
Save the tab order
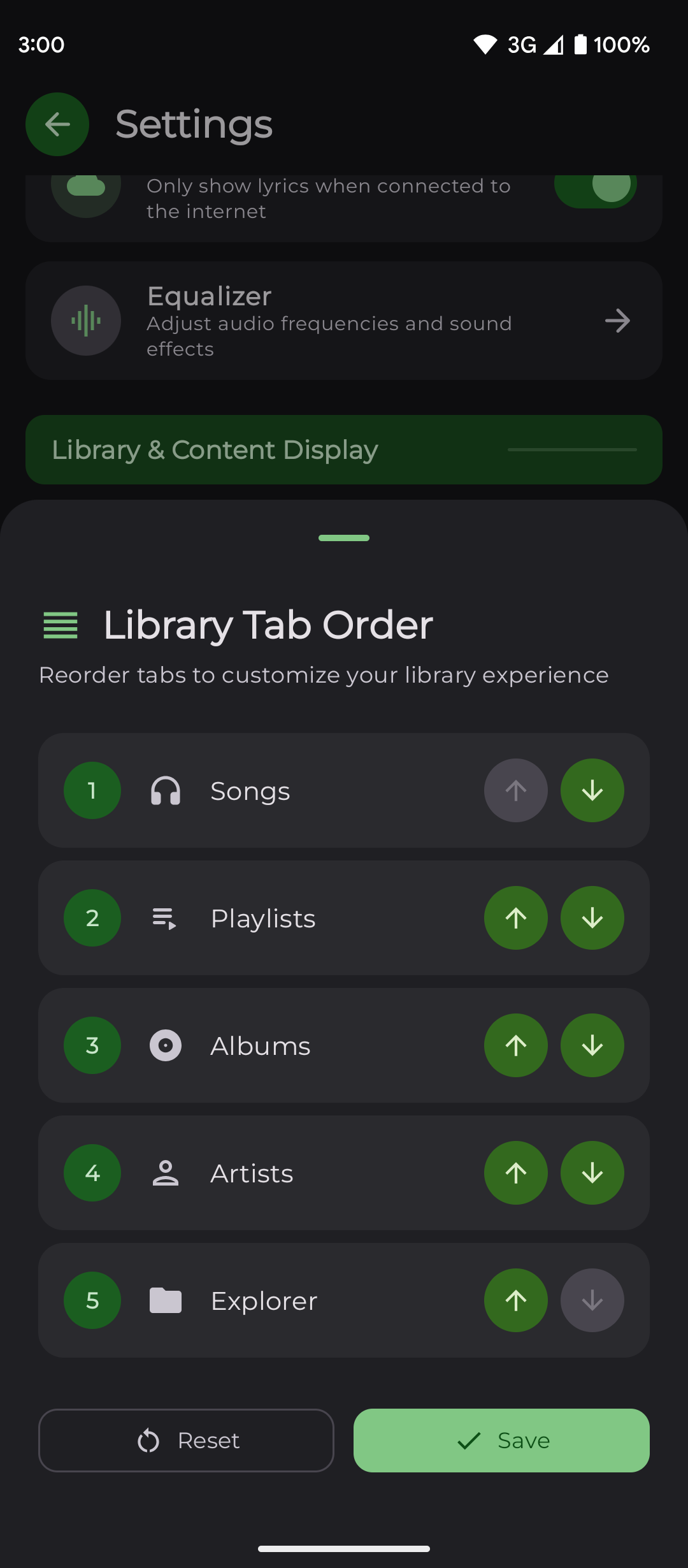coord(501,1441)
